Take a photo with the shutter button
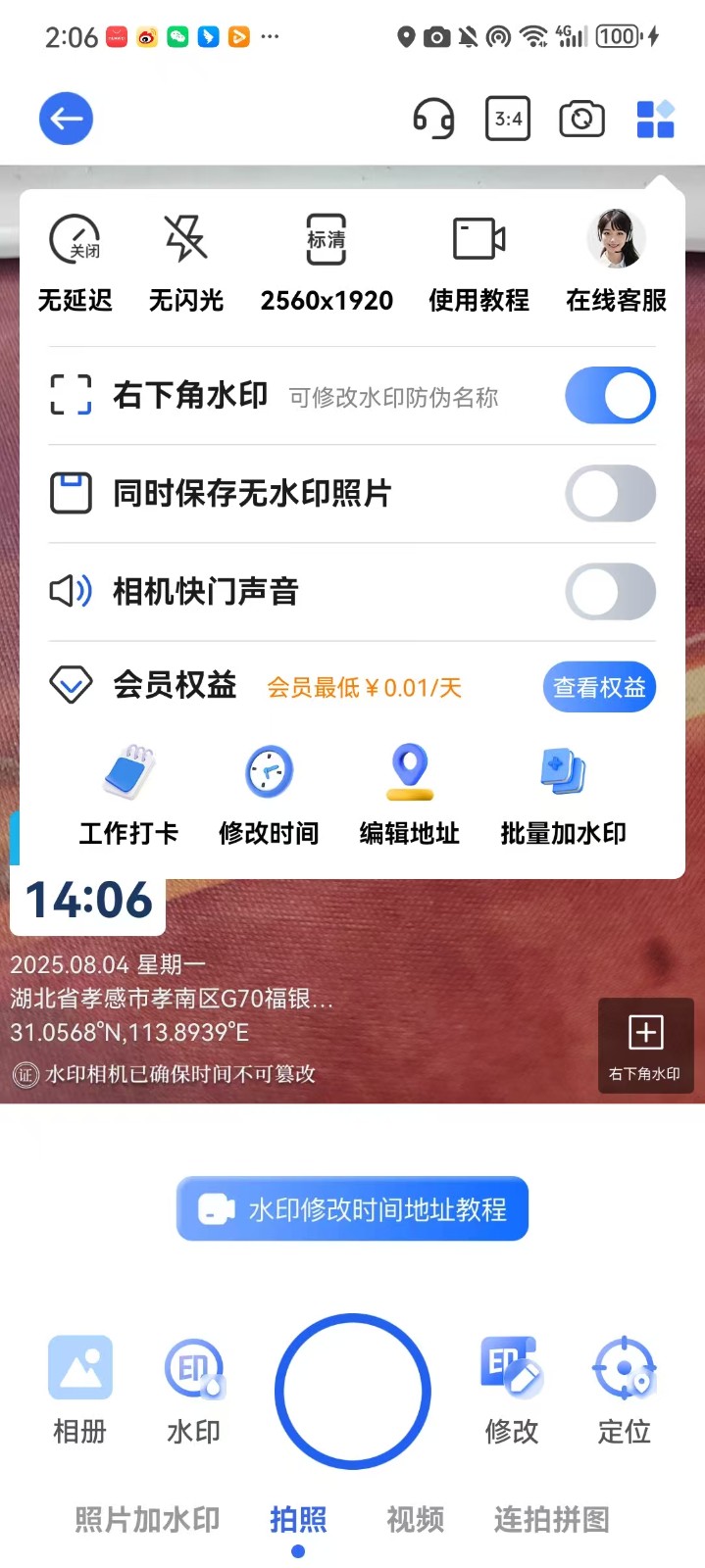This screenshot has height=1568, width=705. [352, 1391]
